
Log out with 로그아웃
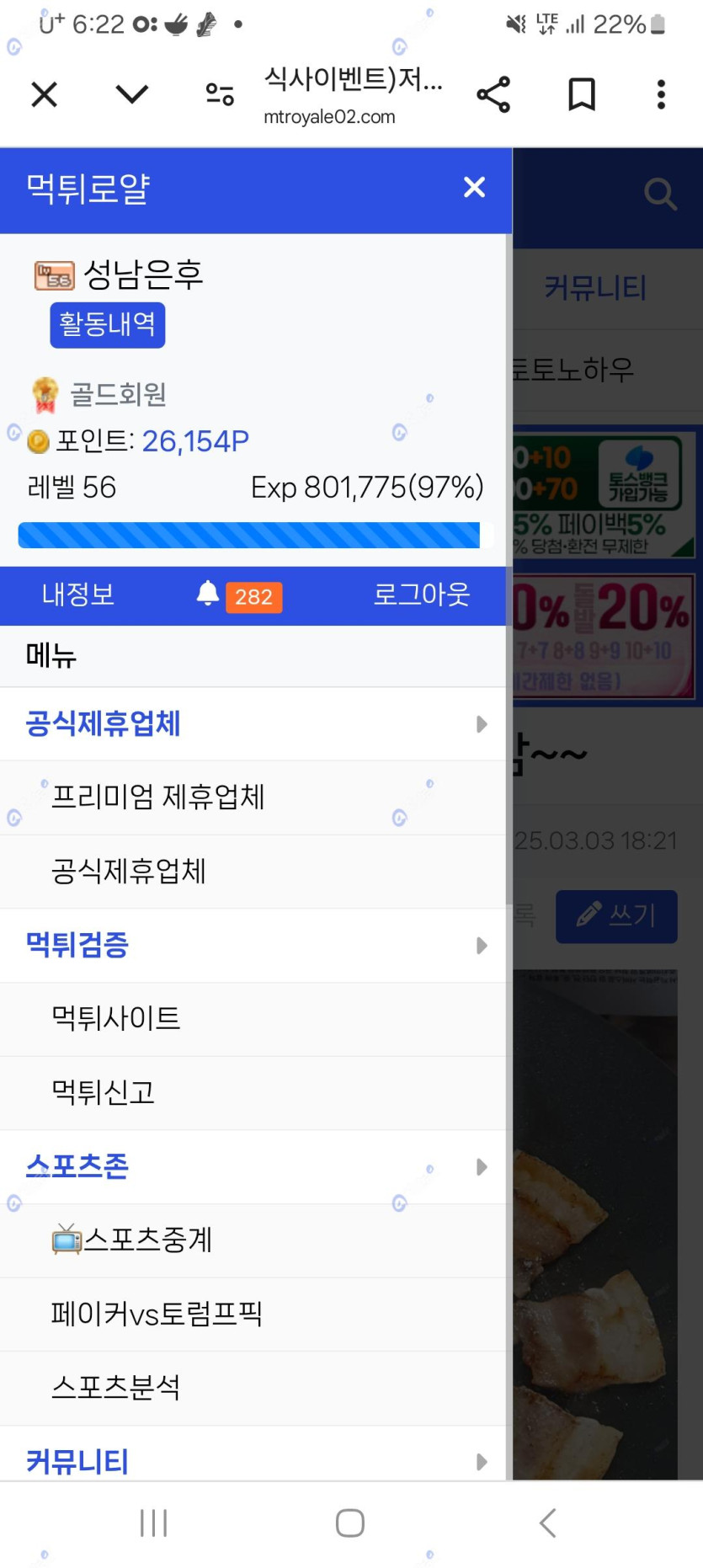click(421, 595)
